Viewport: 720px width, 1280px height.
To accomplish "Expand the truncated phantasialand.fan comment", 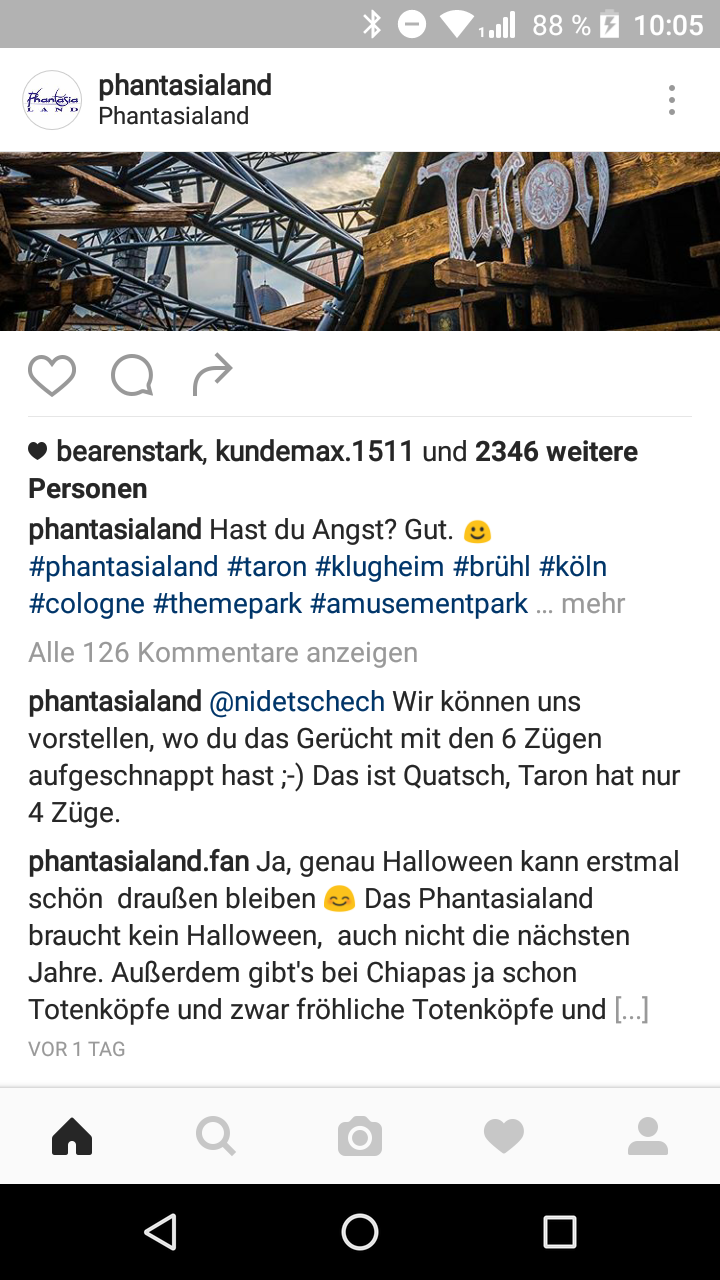I will coord(632,1010).
